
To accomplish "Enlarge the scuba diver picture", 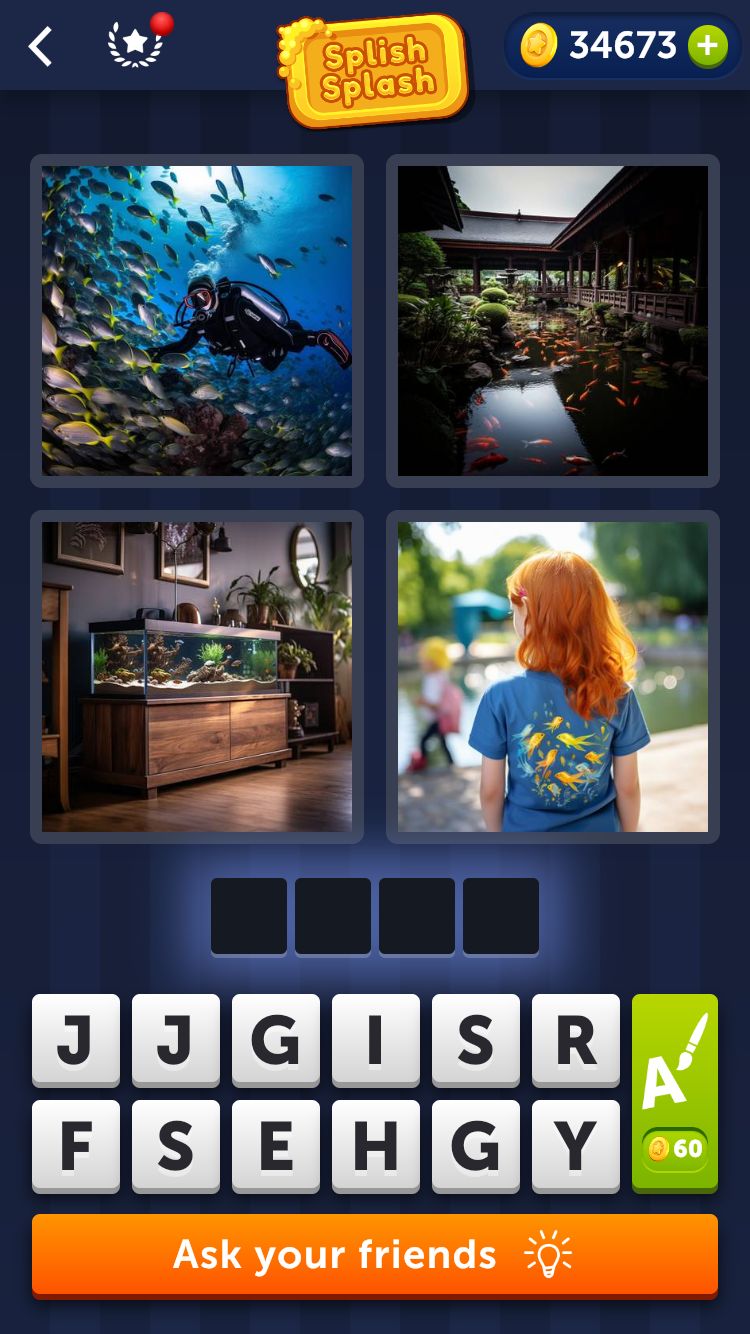I will click(x=197, y=321).
